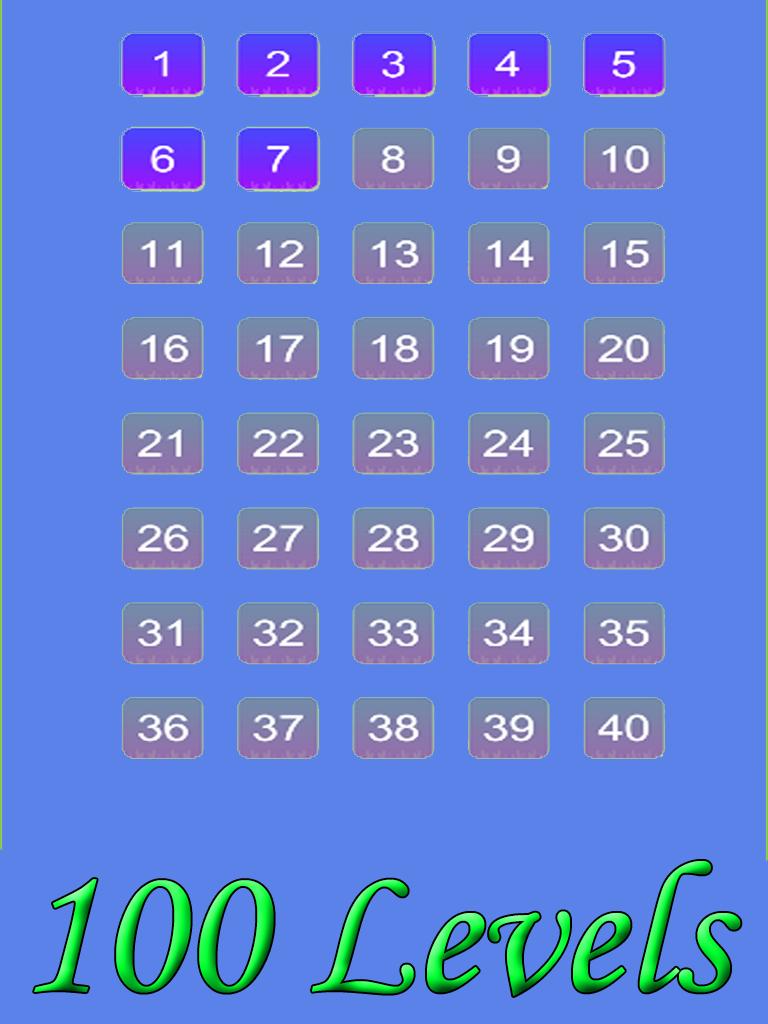The image size is (768, 1024).
Task: Open level 2
Action: tap(278, 65)
